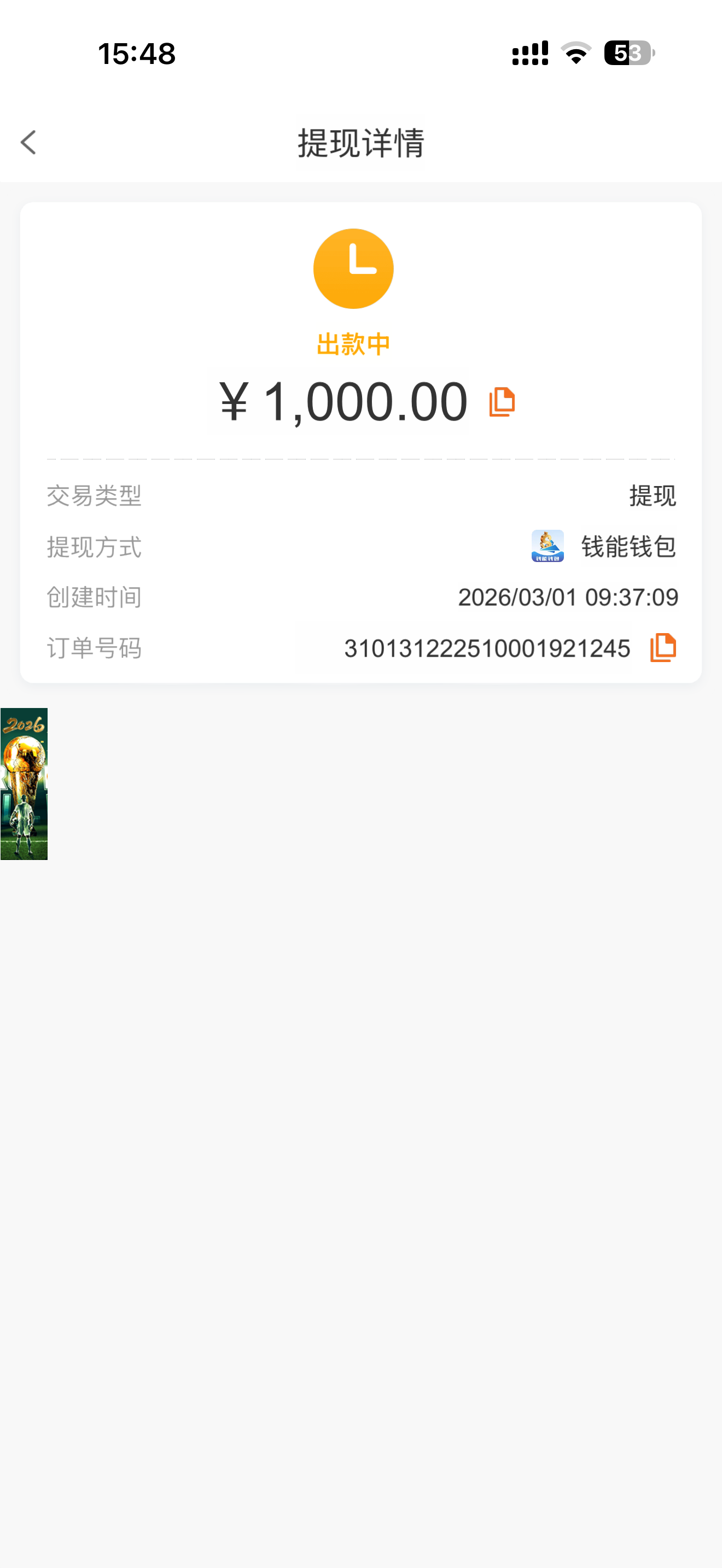Viewport: 722px width, 1568px height.
Task: Select the 提现详情 title bar
Action: tap(360, 144)
